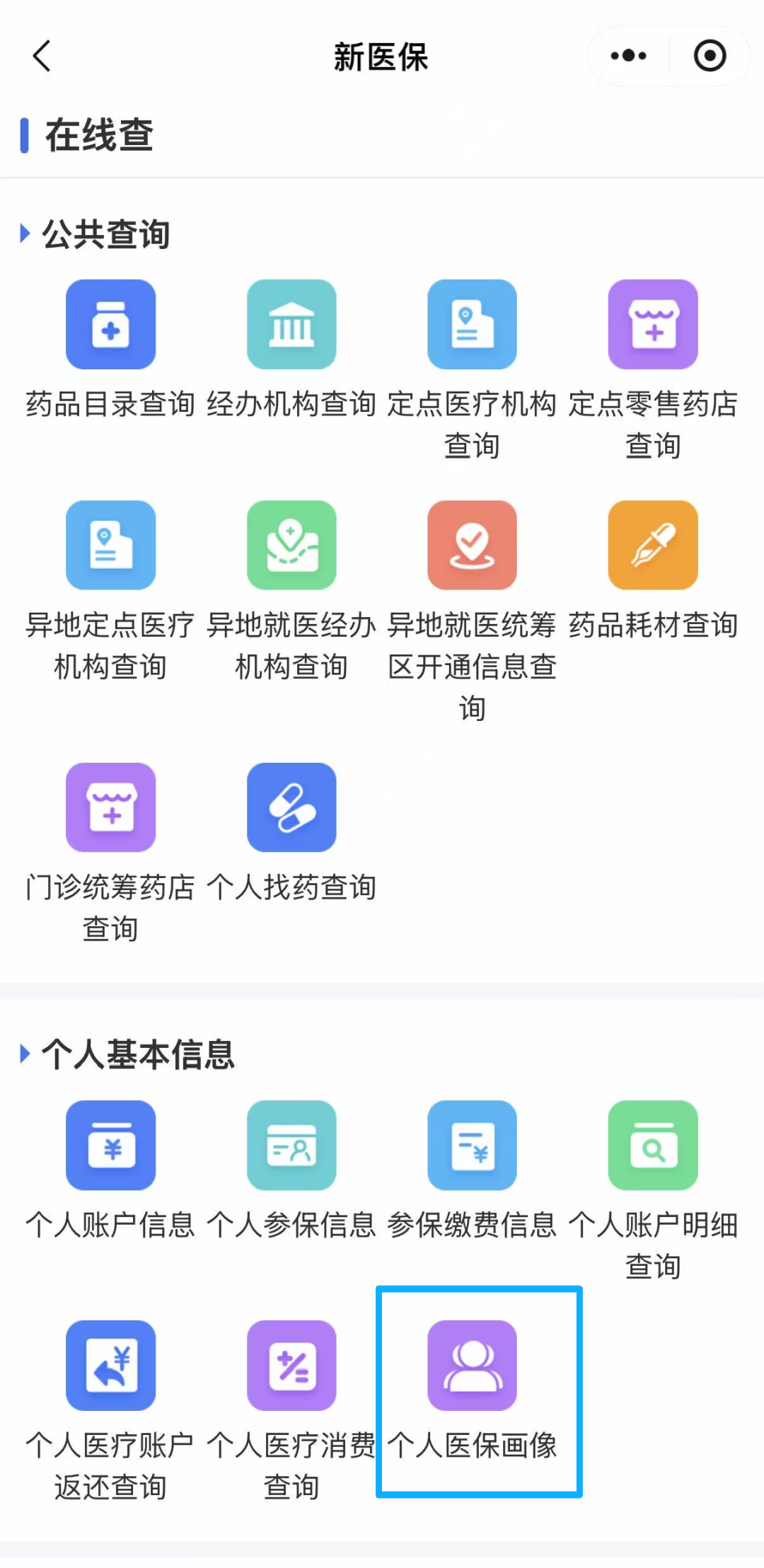The image size is (764, 1568).
Task: Select 经办机构查询
Action: pyautogui.click(x=291, y=325)
